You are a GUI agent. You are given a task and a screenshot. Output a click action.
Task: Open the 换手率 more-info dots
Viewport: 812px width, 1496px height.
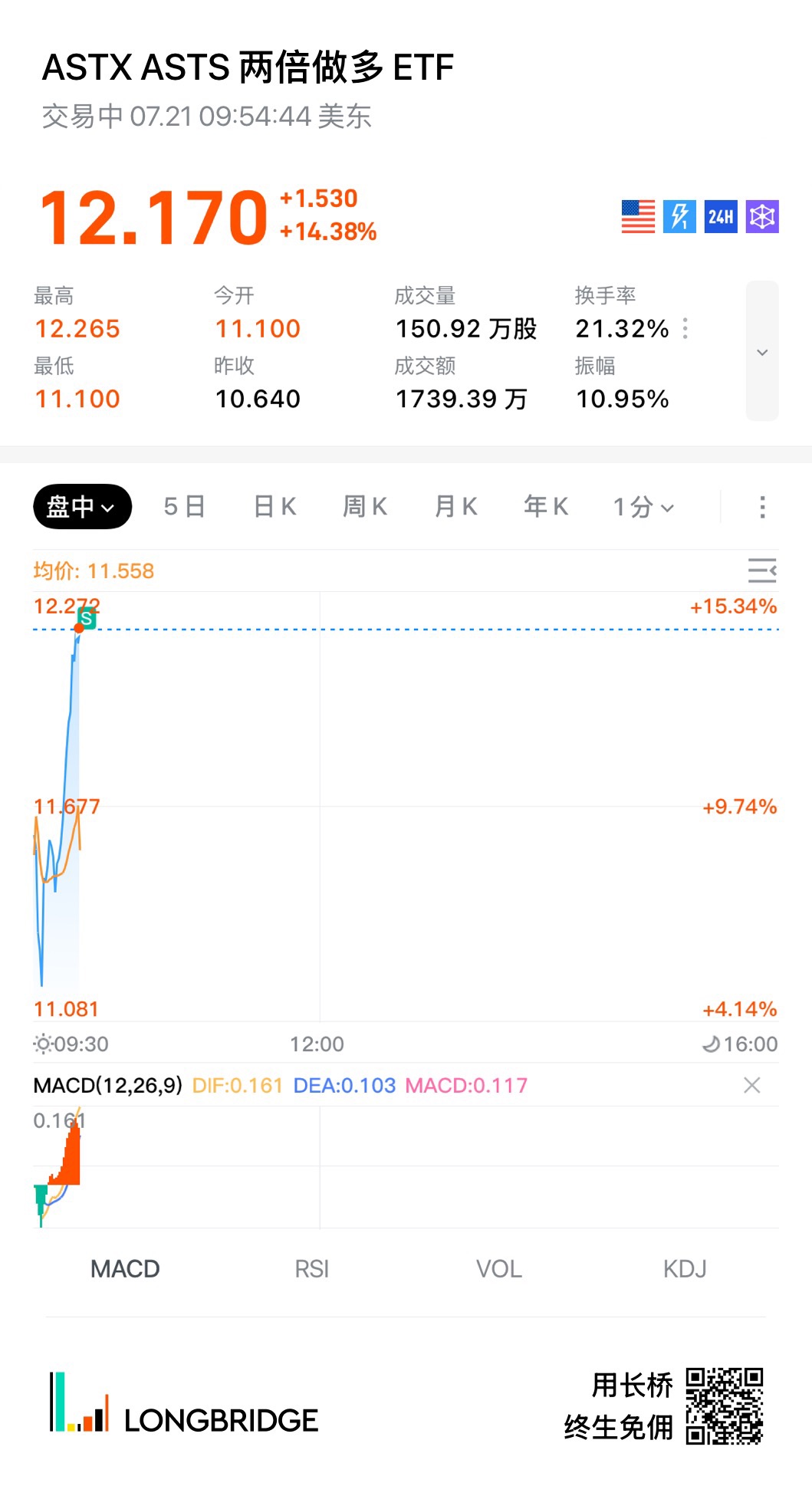point(685,328)
